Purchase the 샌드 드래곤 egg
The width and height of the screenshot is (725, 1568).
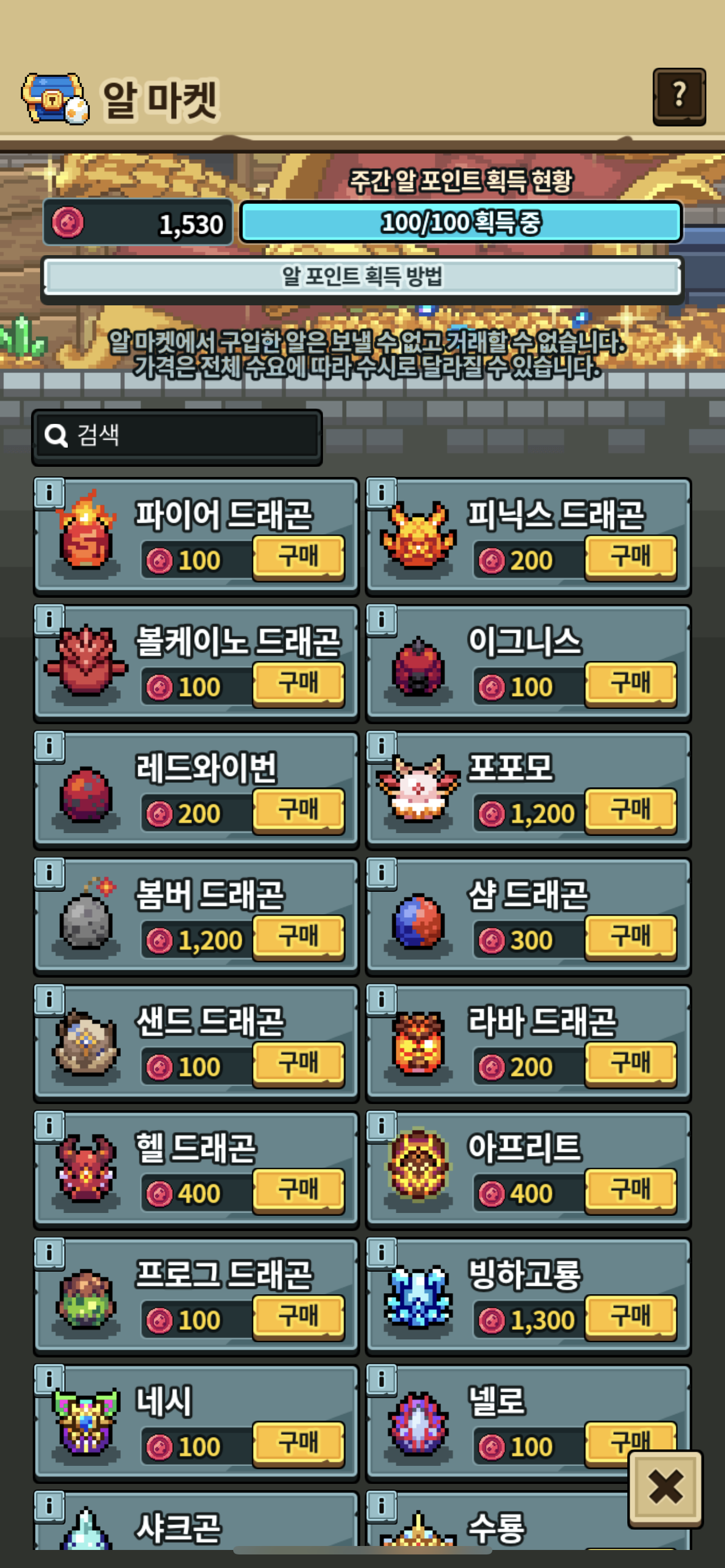(298, 1063)
